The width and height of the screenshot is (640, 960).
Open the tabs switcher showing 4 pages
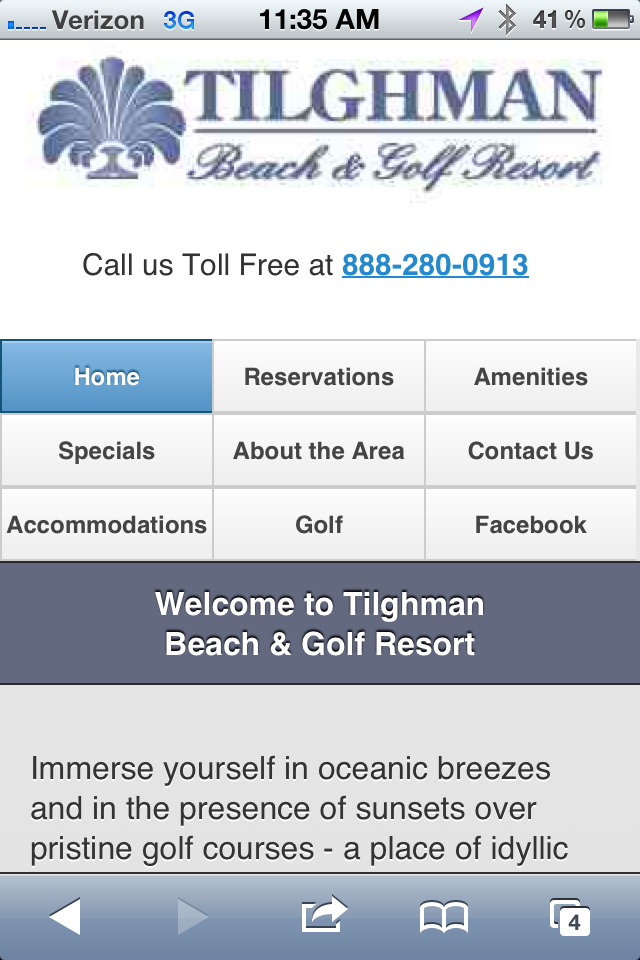tap(570, 917)
